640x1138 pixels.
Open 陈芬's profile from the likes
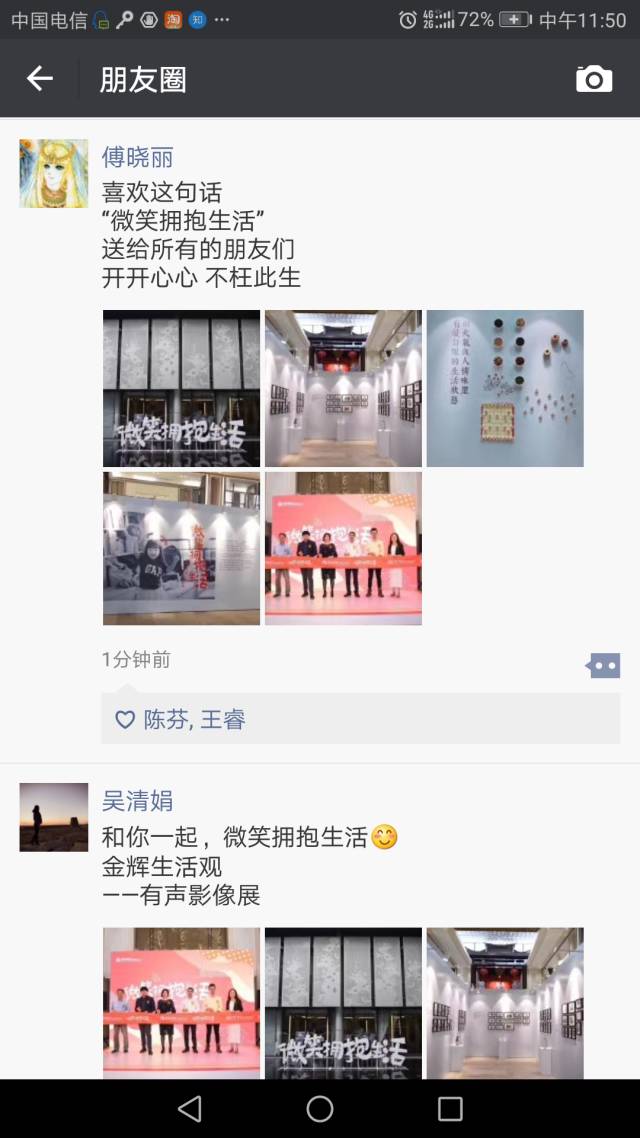165,719
